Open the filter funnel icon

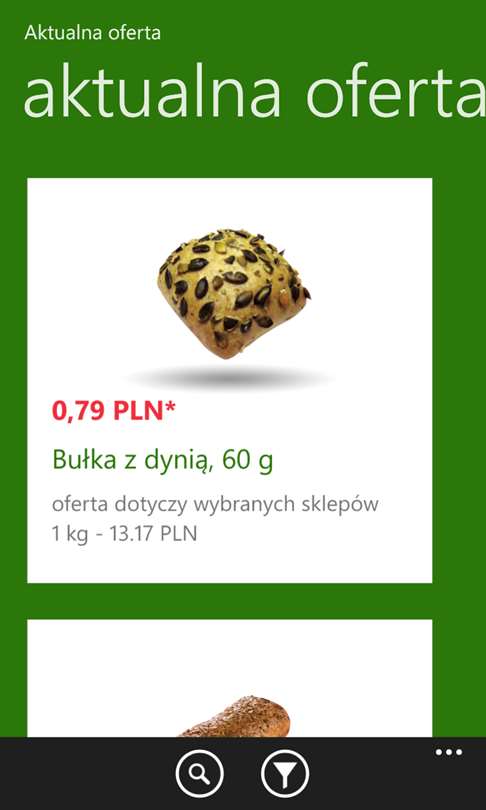coord(285,774)
